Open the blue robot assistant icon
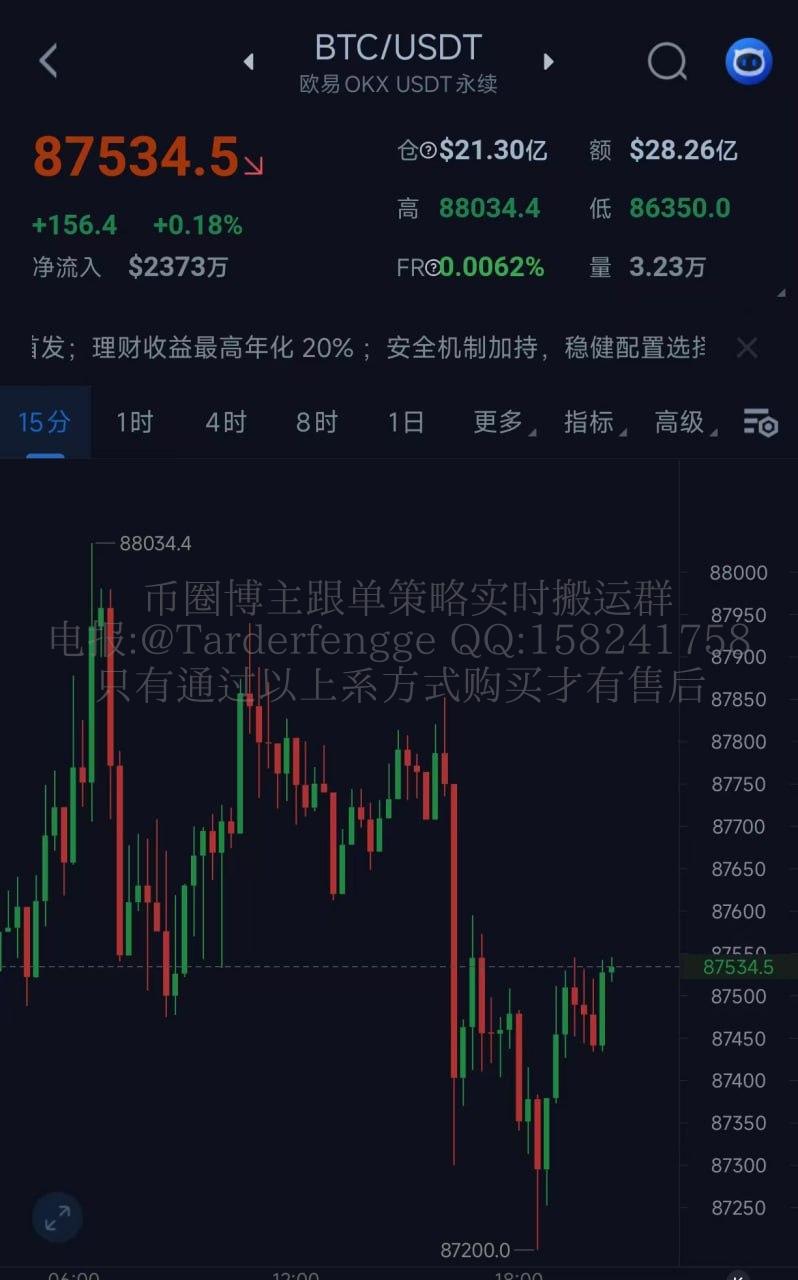798x1280 pixels. tap(748, 62)
